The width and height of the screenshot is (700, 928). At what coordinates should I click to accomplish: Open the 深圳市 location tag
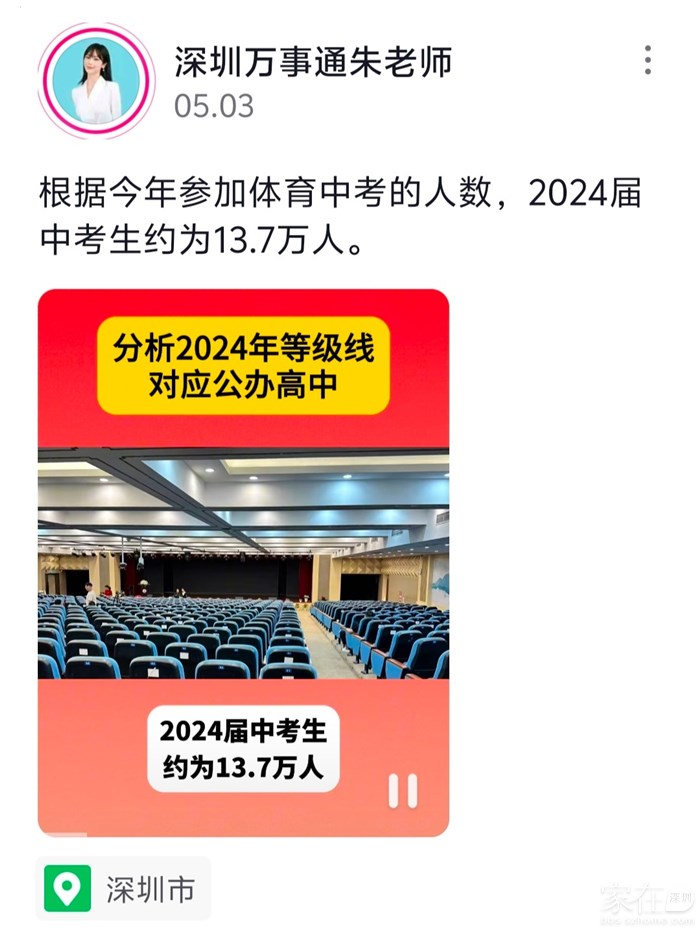(x=124, y=888)
